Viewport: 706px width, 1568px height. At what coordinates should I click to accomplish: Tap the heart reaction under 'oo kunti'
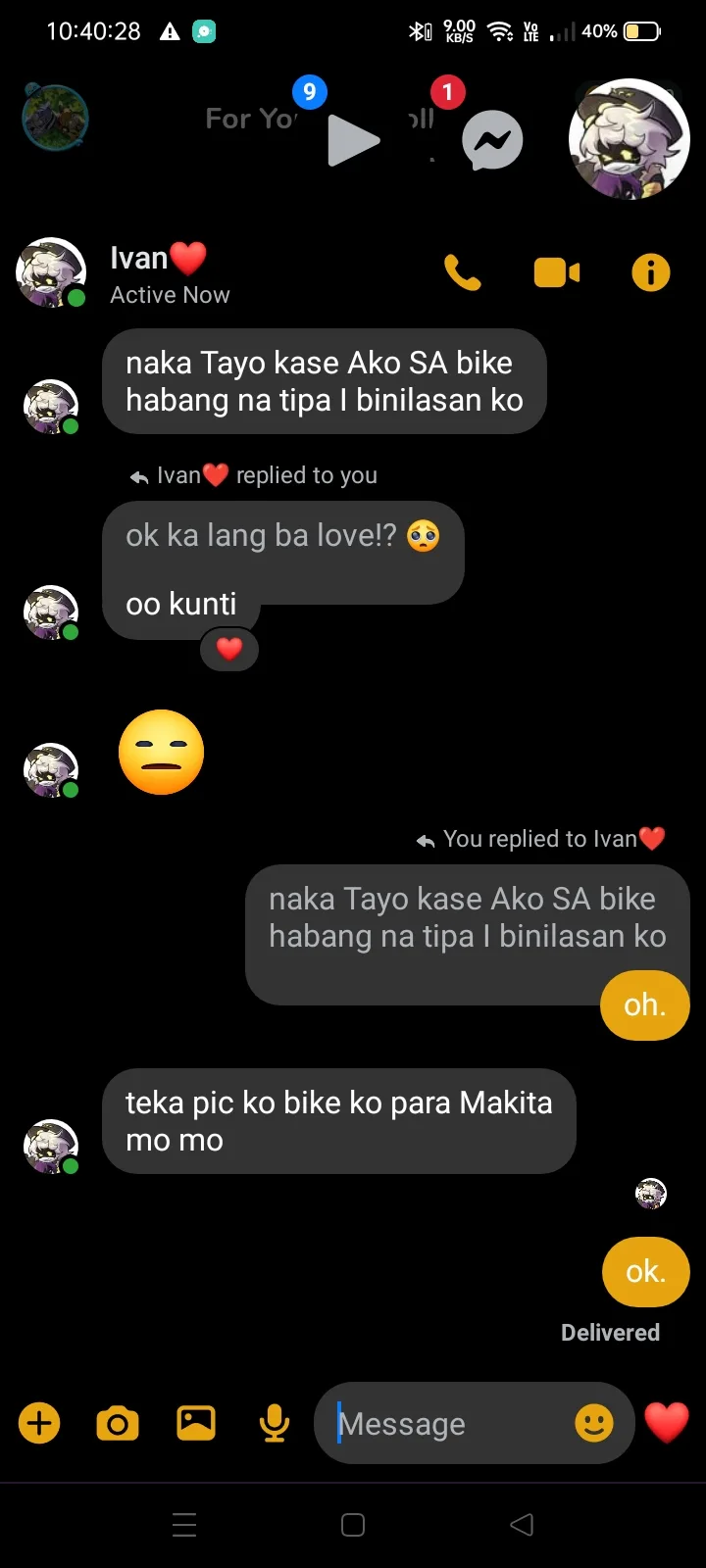pyautogui.click(x=228, y=649)
